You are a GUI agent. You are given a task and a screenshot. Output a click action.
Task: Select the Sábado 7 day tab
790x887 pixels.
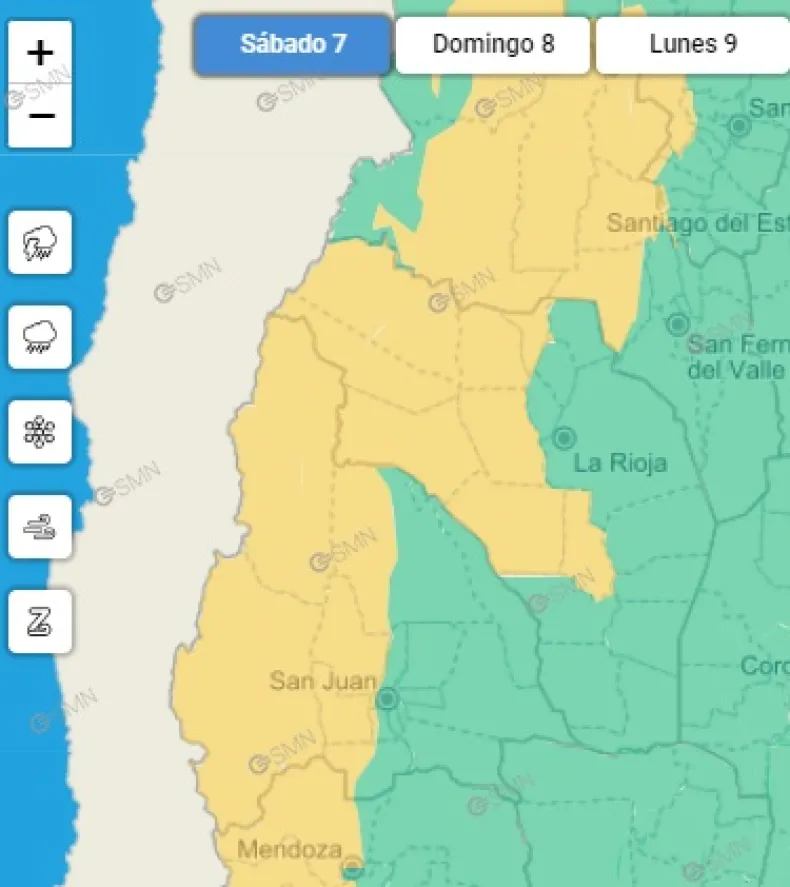coord(292,45)
